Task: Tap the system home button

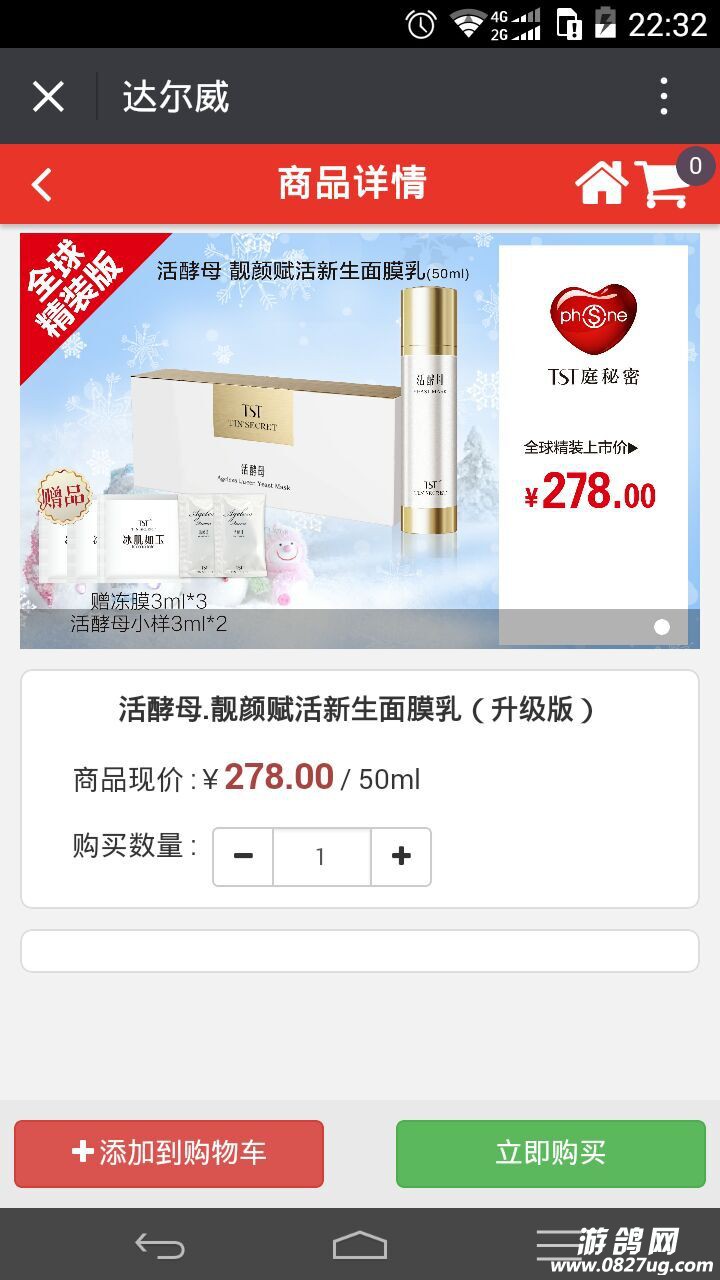Action: click(360, 1246)
